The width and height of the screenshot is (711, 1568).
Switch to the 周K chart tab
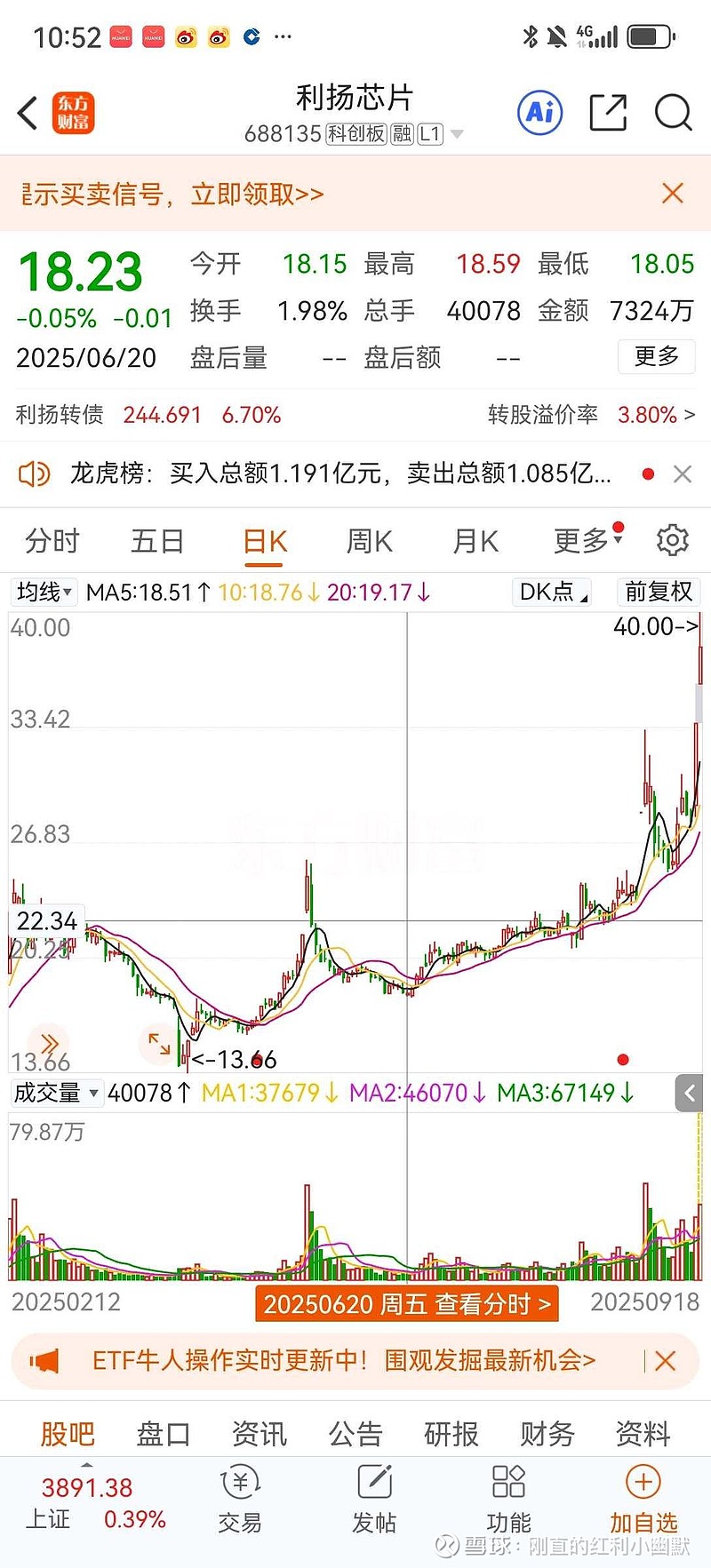click(x=370, y=540)
